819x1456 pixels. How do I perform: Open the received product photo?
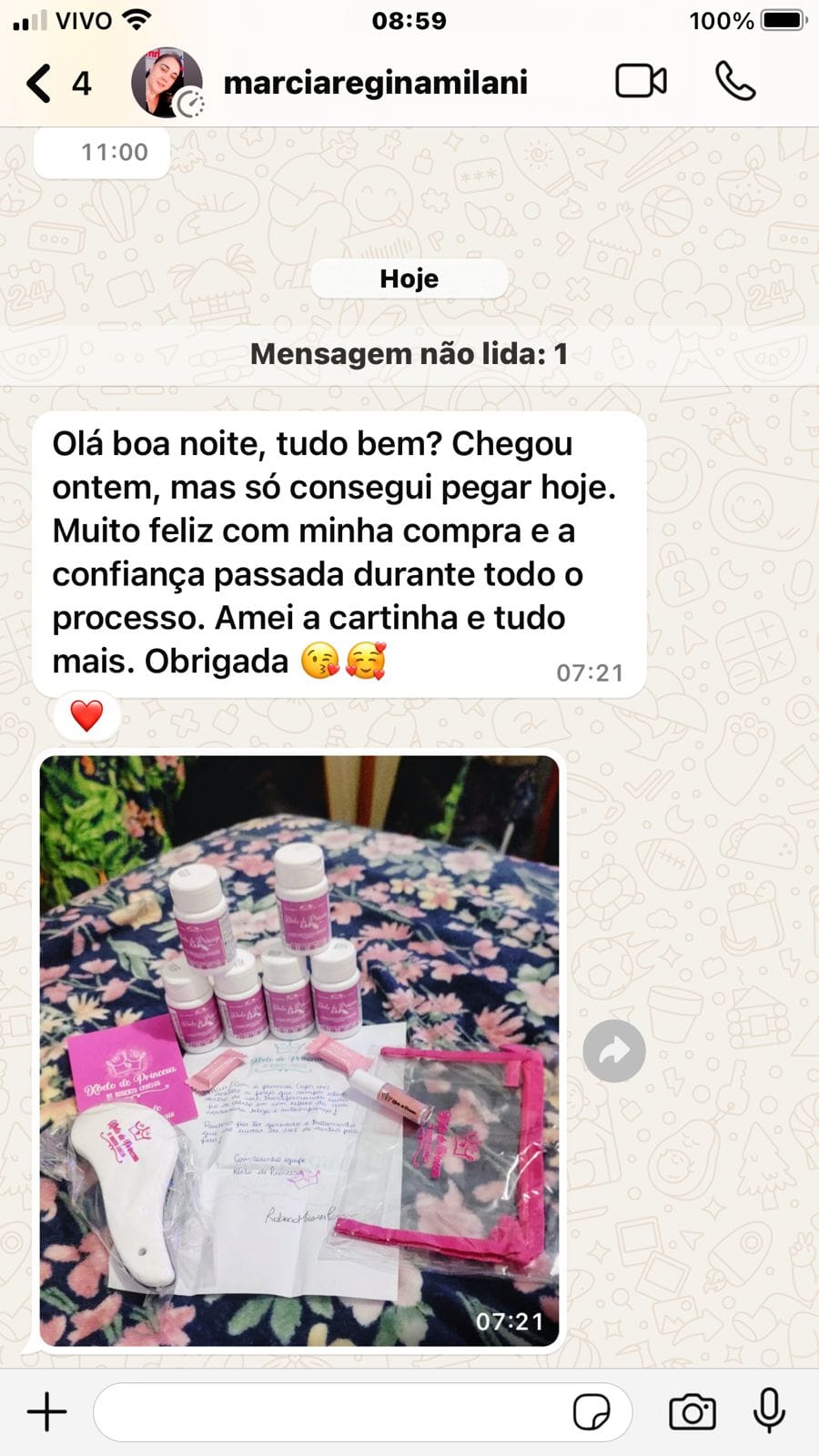pyautogui.click(x=298, y=1050)
